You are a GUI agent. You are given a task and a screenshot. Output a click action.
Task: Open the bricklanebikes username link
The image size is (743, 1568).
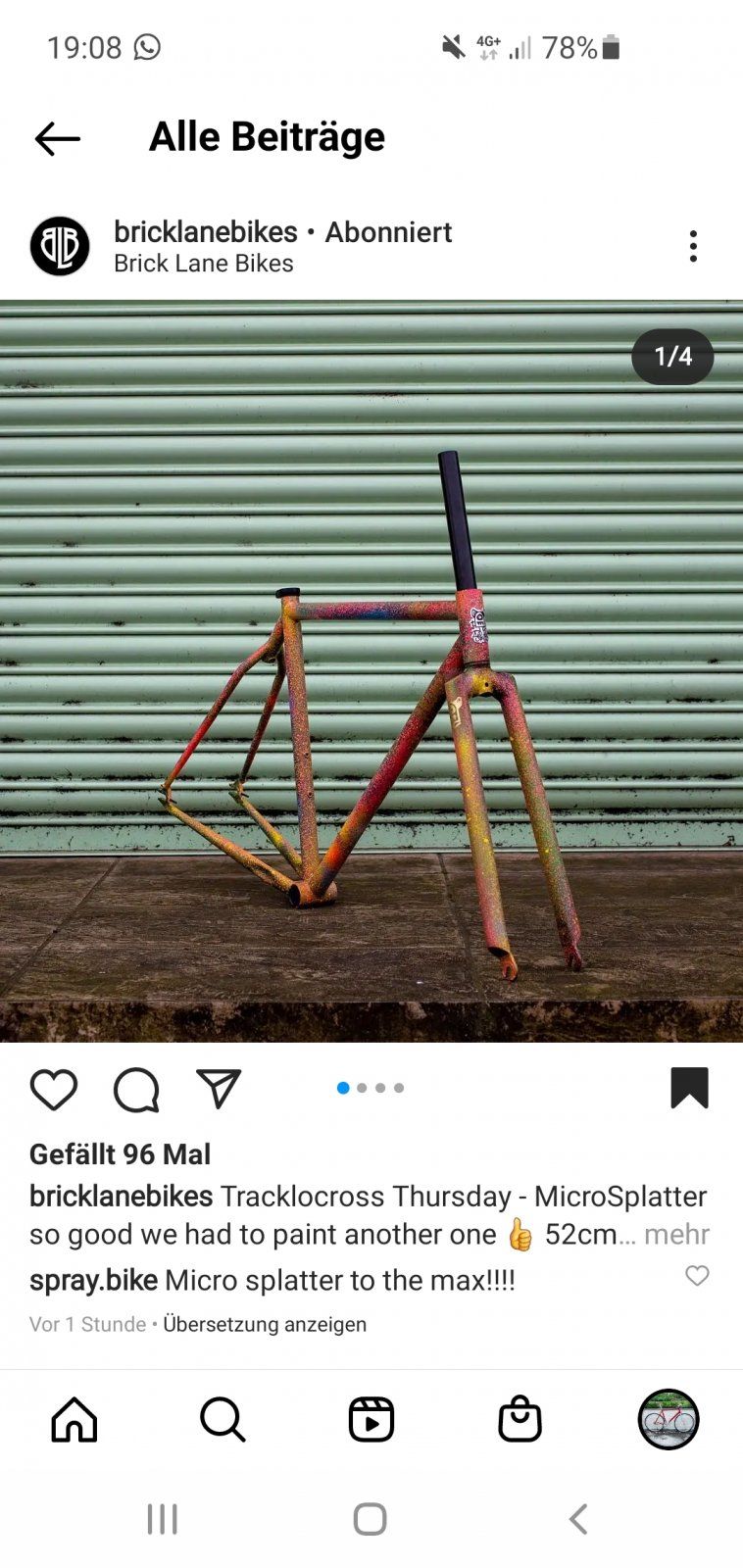coord(206,232)
